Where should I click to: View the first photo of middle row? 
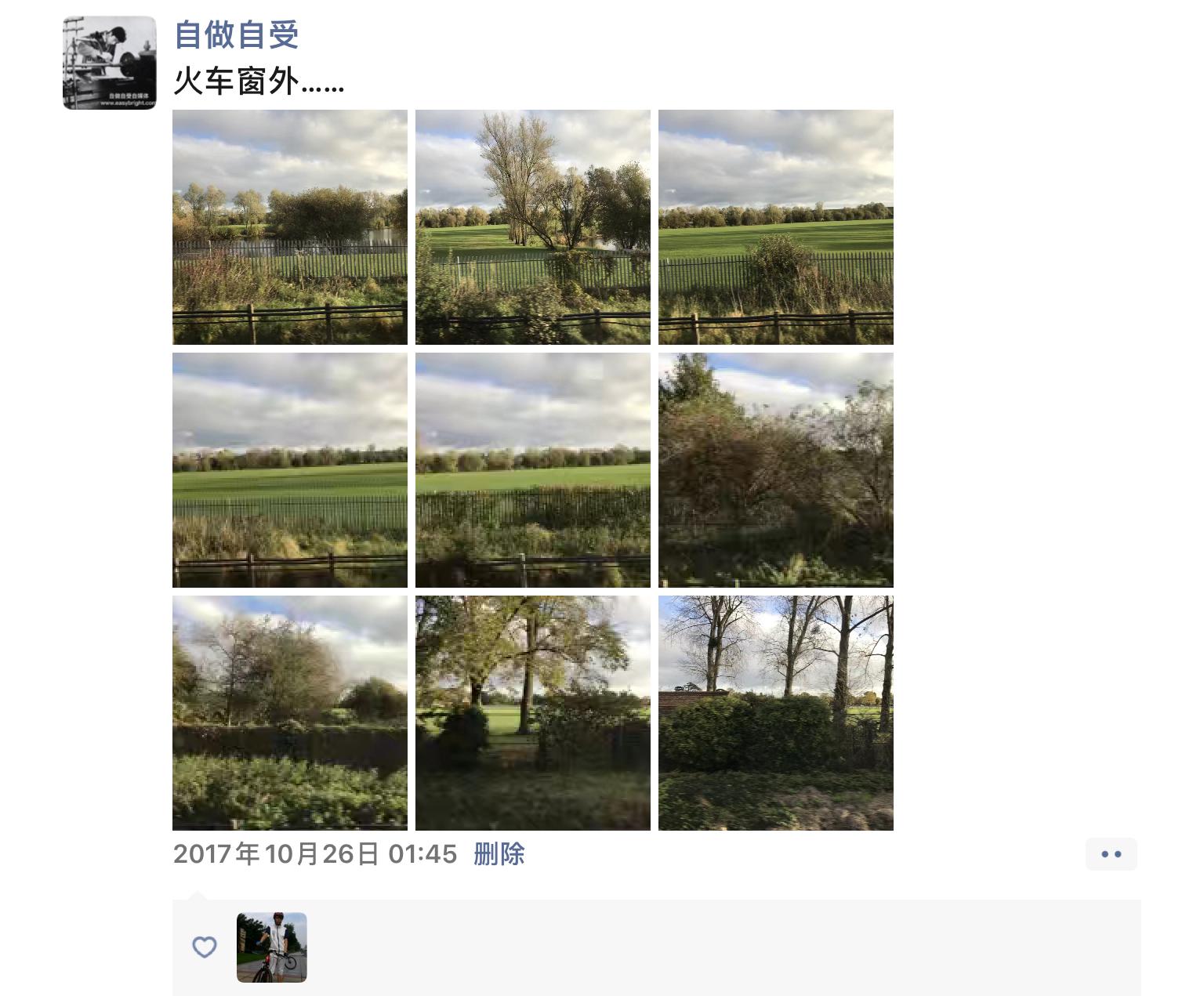tap(290, 470)
